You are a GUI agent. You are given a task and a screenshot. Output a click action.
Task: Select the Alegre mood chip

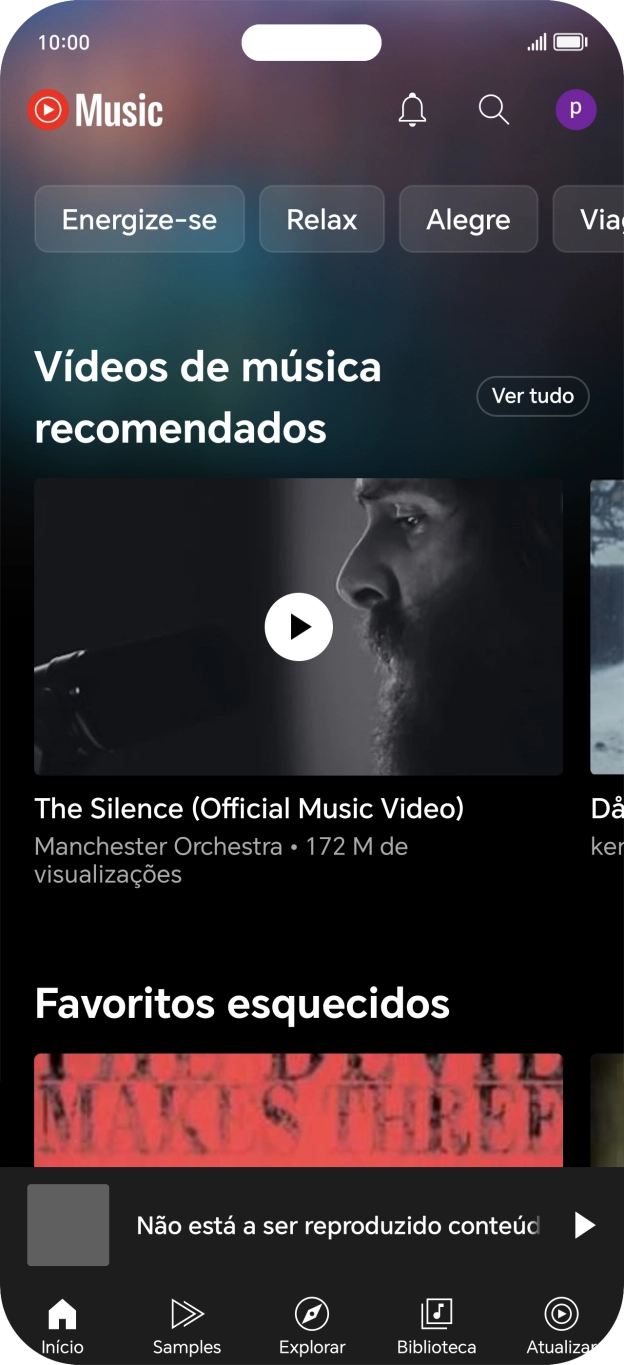point(468,219)
